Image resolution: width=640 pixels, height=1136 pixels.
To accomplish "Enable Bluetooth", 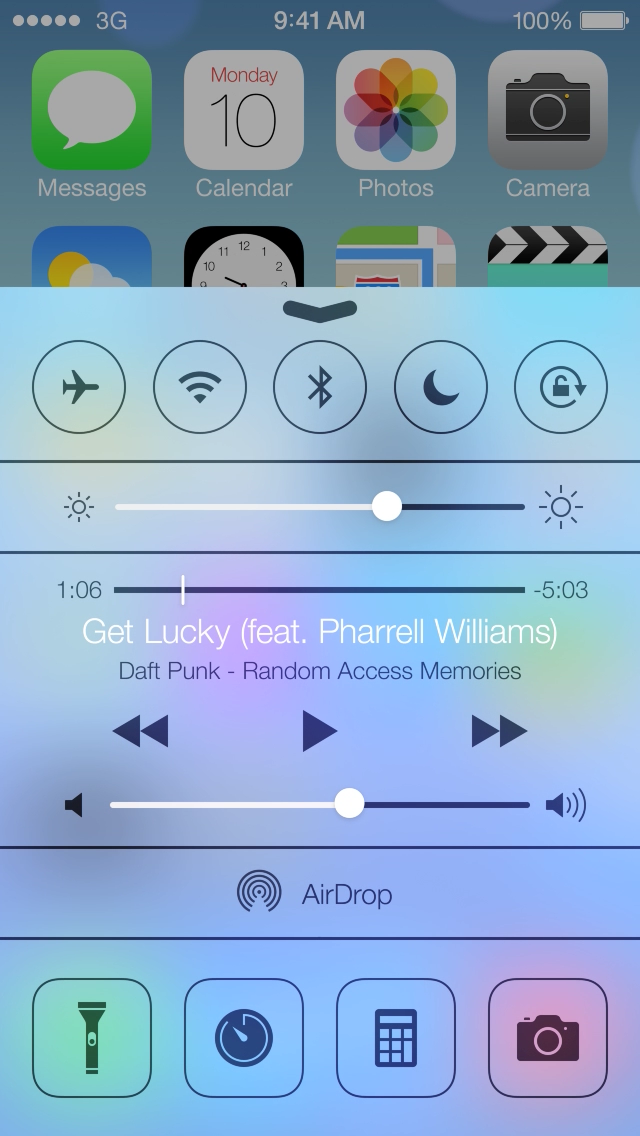I will [x=320, y=388].
